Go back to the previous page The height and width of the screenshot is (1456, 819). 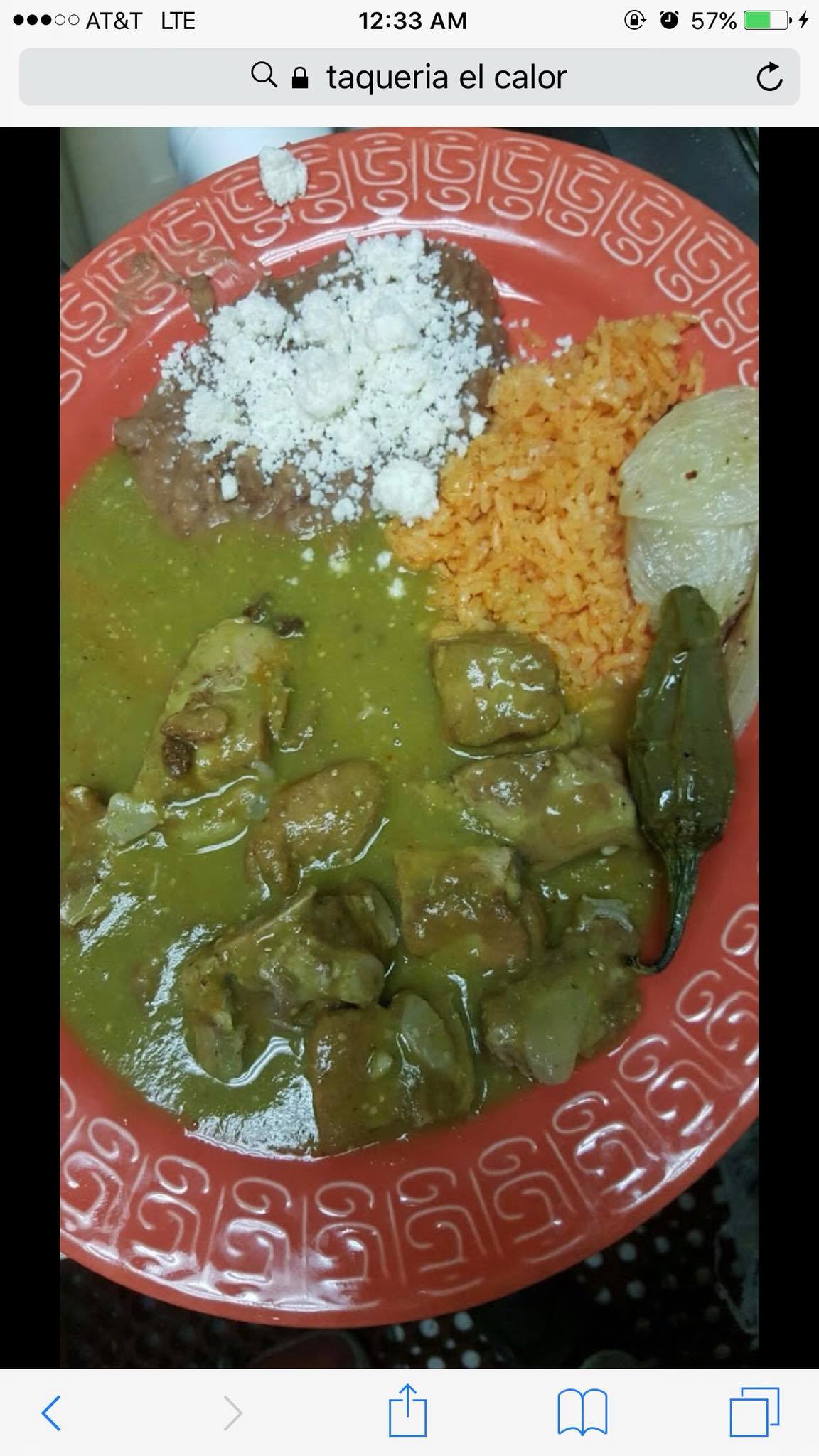(x=51, y=1412)
